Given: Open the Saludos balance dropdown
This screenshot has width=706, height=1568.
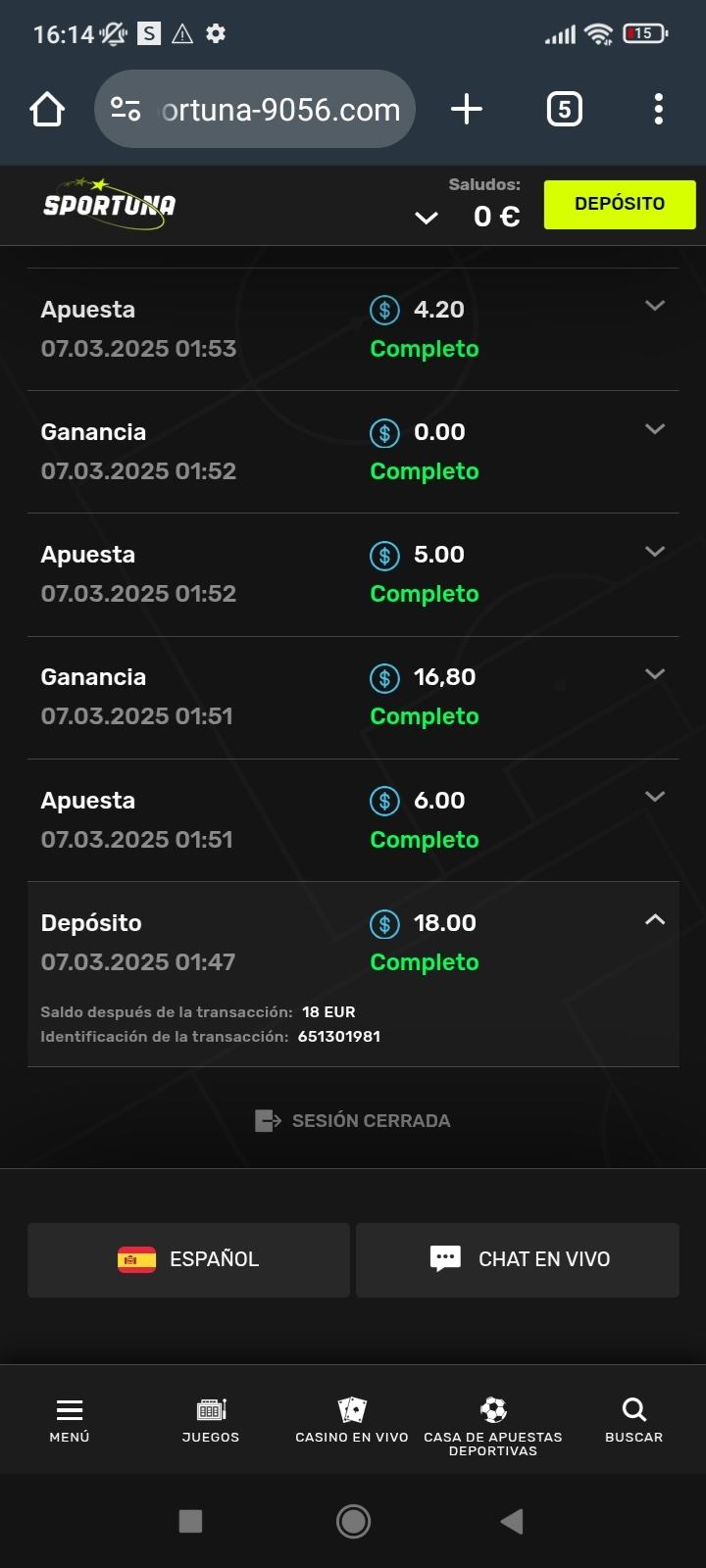Looking at the screenshot, I should click(427, 218).
